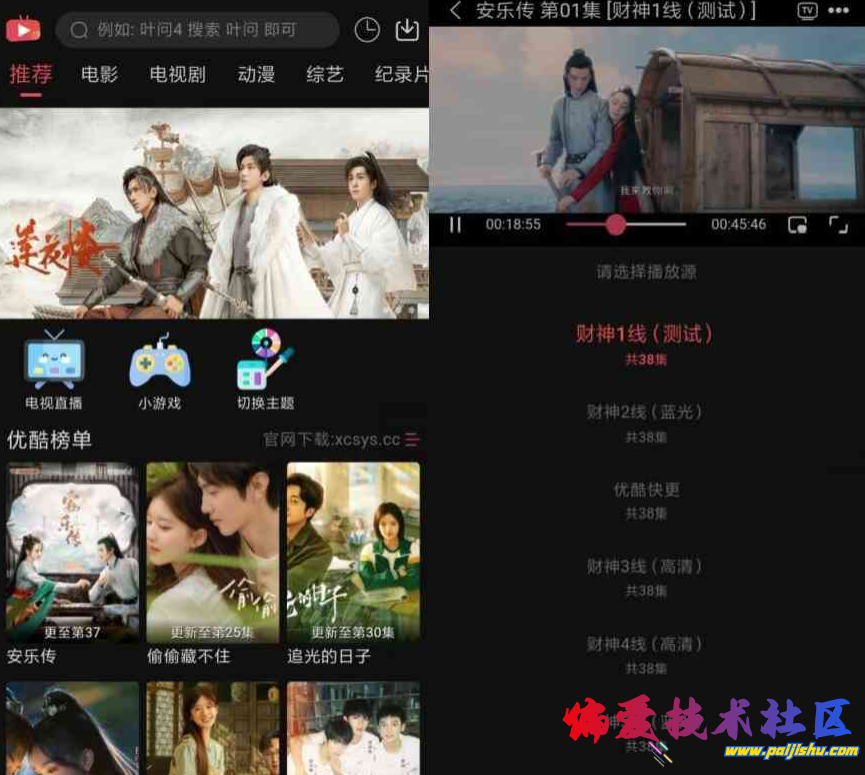Switch to the 综艺 tab

[324, 74]
